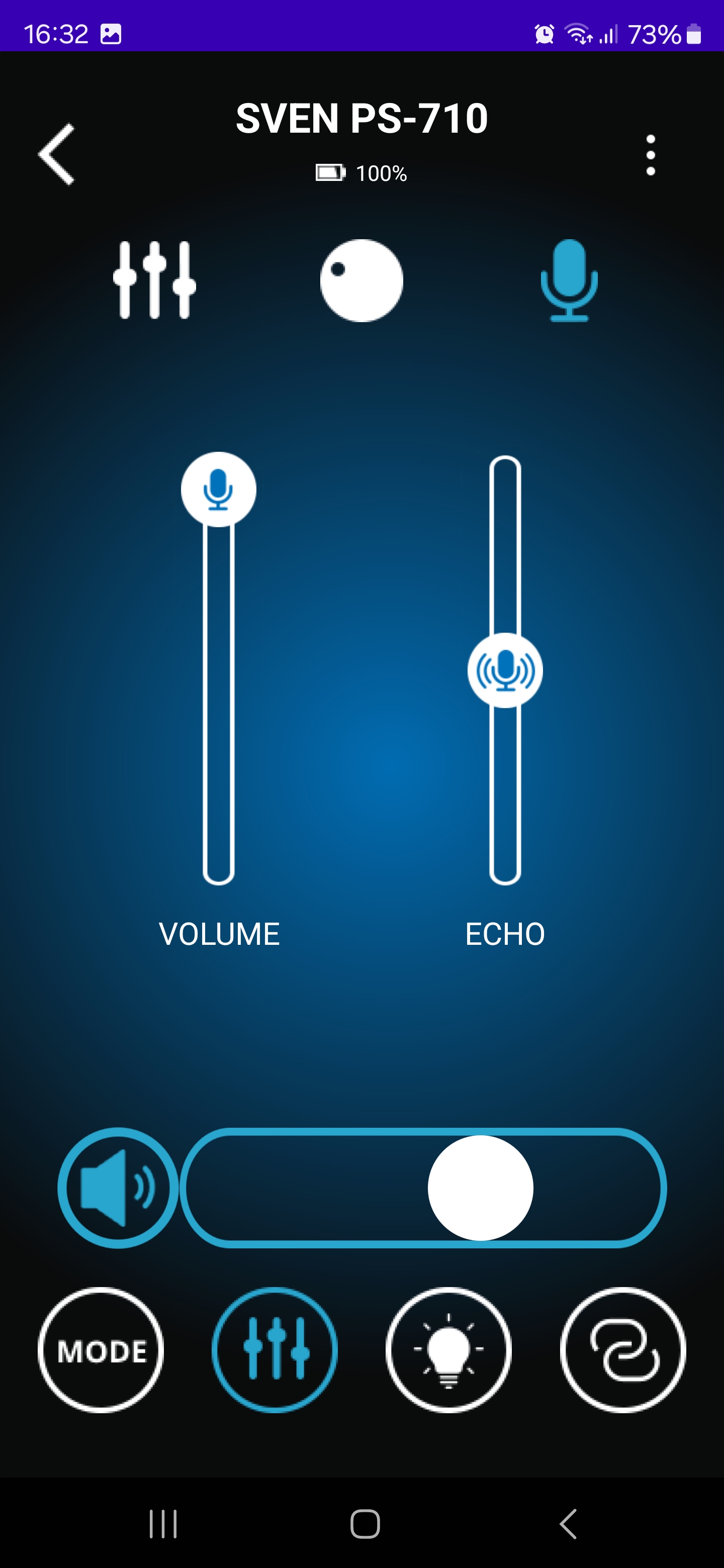Select the blue microphone tab

coord(569,280)
